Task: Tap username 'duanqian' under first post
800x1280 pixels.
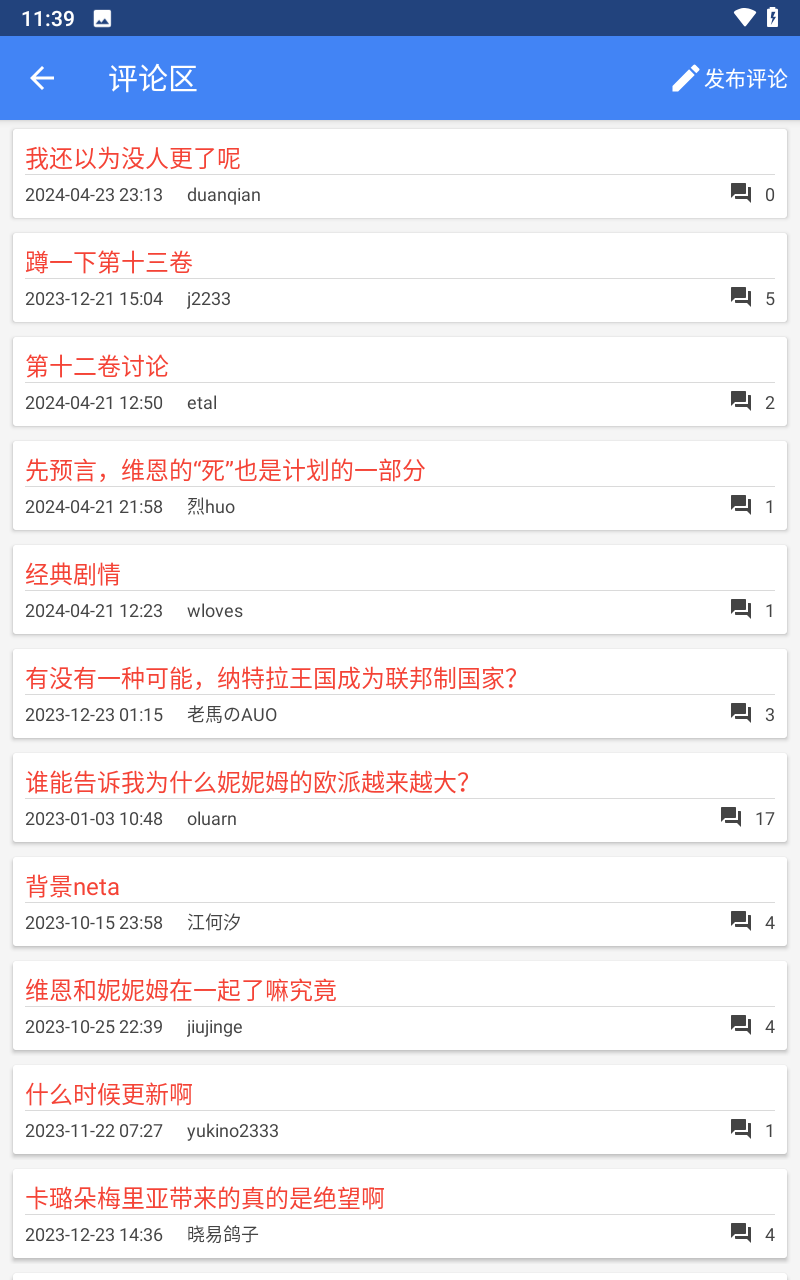Action: click(224, 195)
